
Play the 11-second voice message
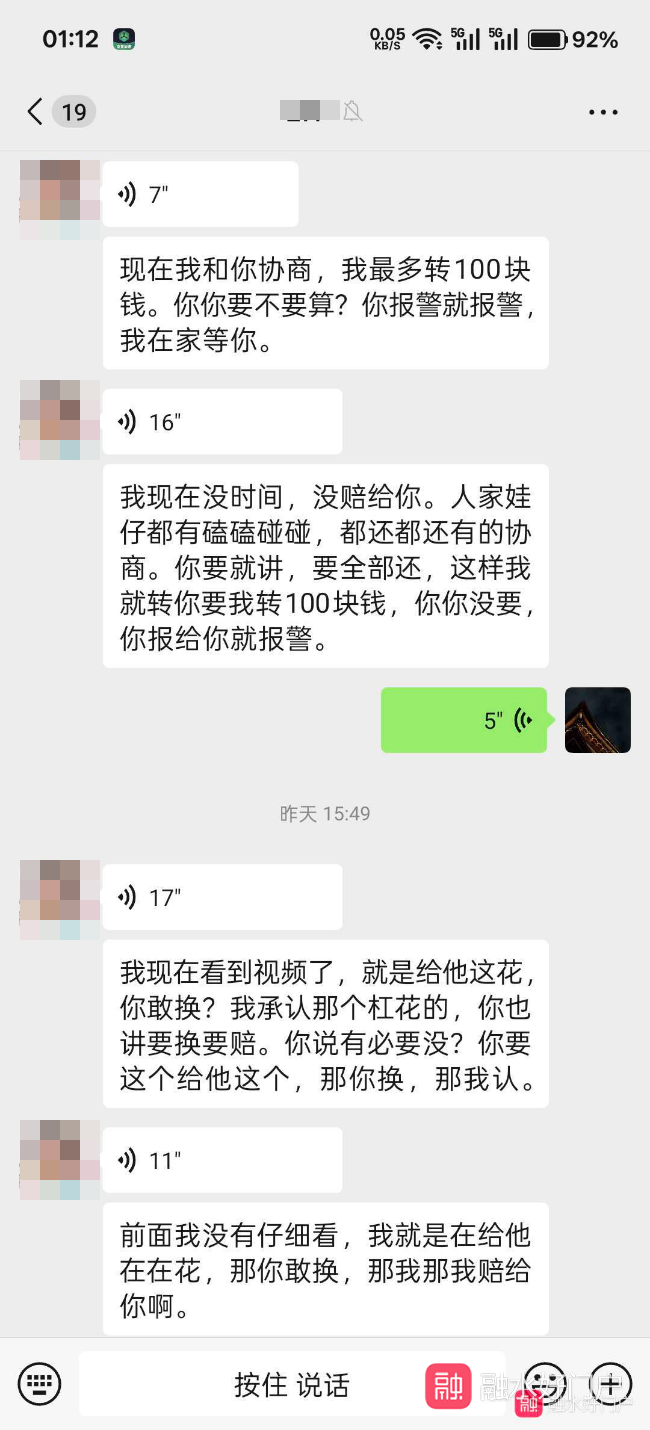[x=222, y=1160]
